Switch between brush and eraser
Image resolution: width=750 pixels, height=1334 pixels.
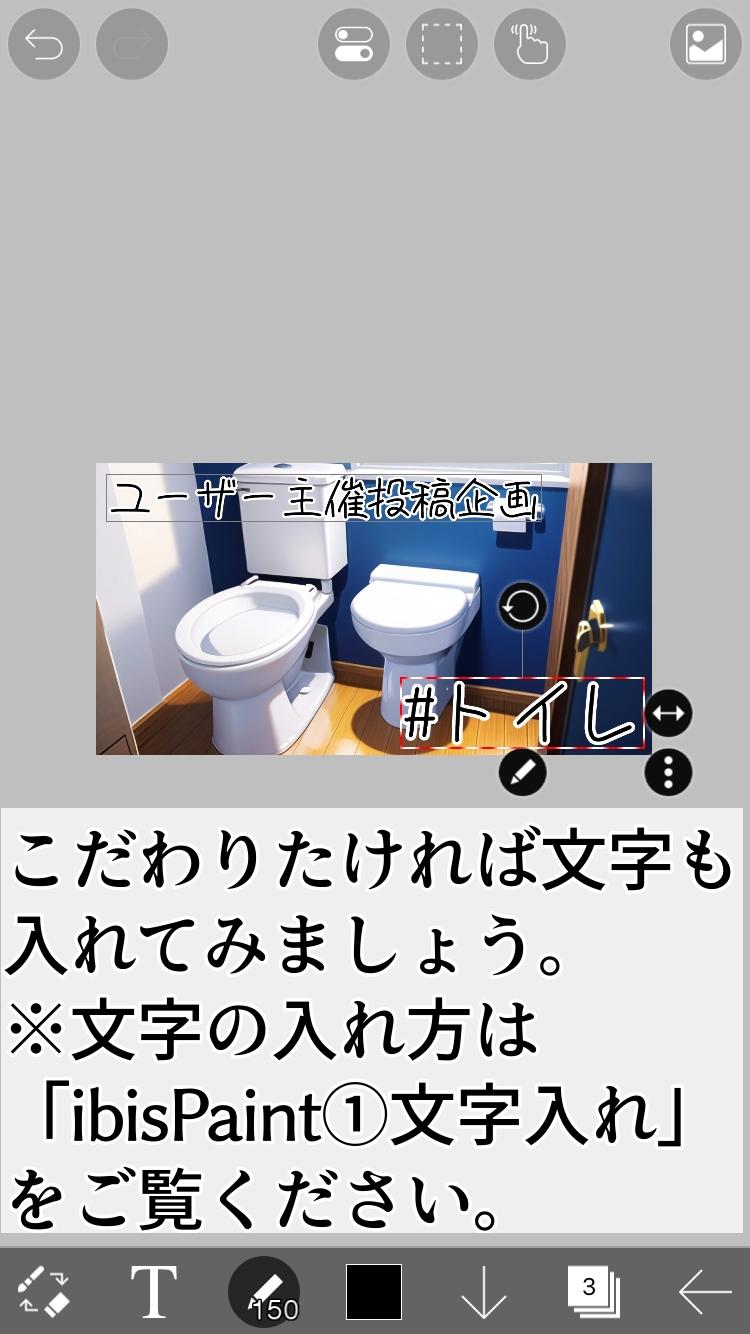44,1291
